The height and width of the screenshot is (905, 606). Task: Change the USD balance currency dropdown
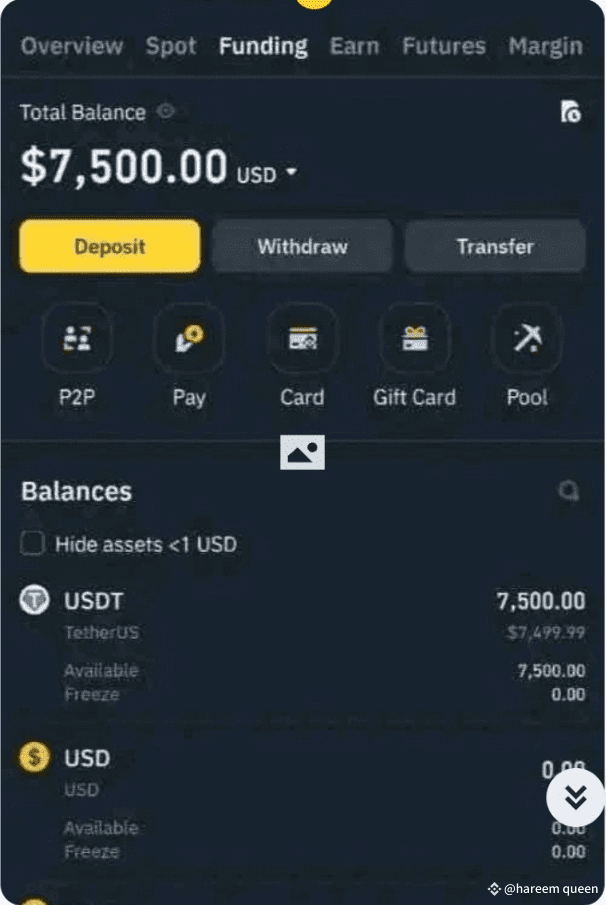click(268, 174)
